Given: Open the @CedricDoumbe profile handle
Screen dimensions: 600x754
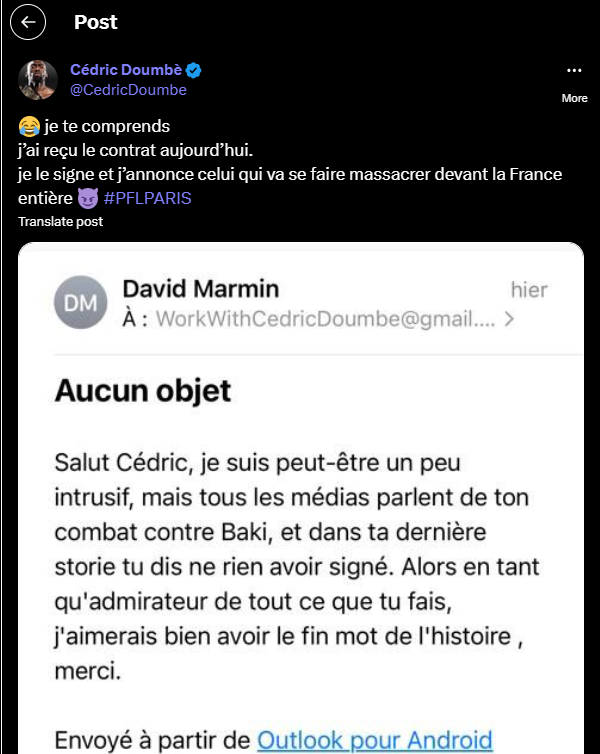Looking at the screenshot, I should pyautogui.click(x=128, y=90).
